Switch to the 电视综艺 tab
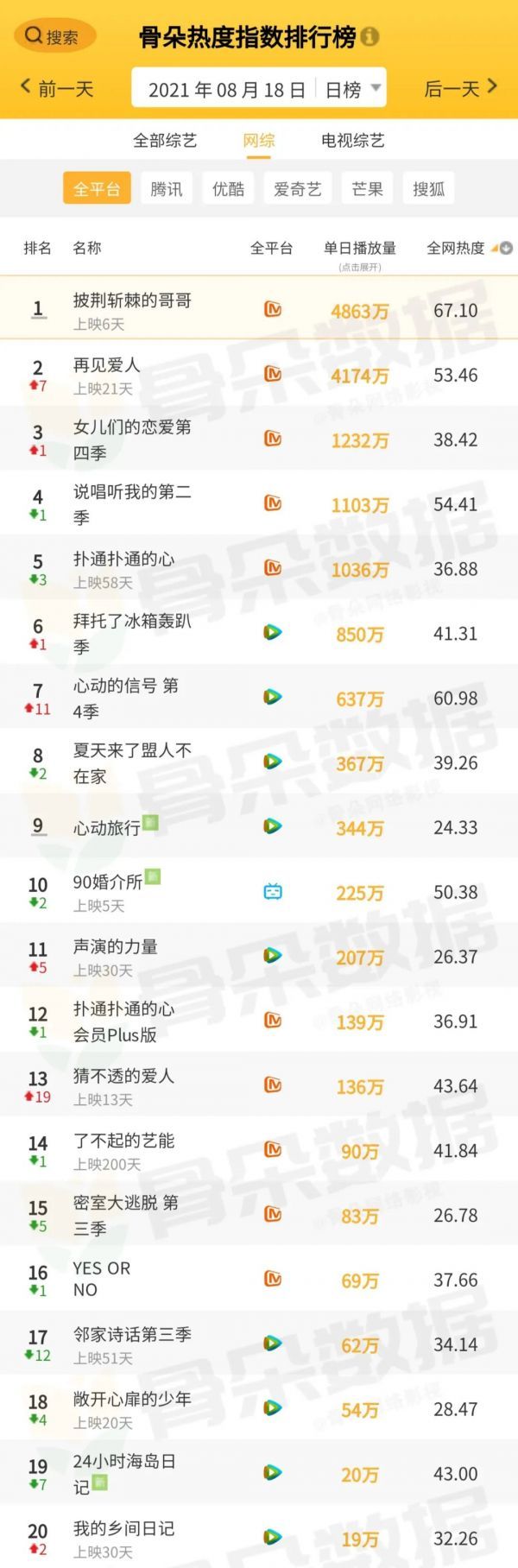 click(352, 140)
